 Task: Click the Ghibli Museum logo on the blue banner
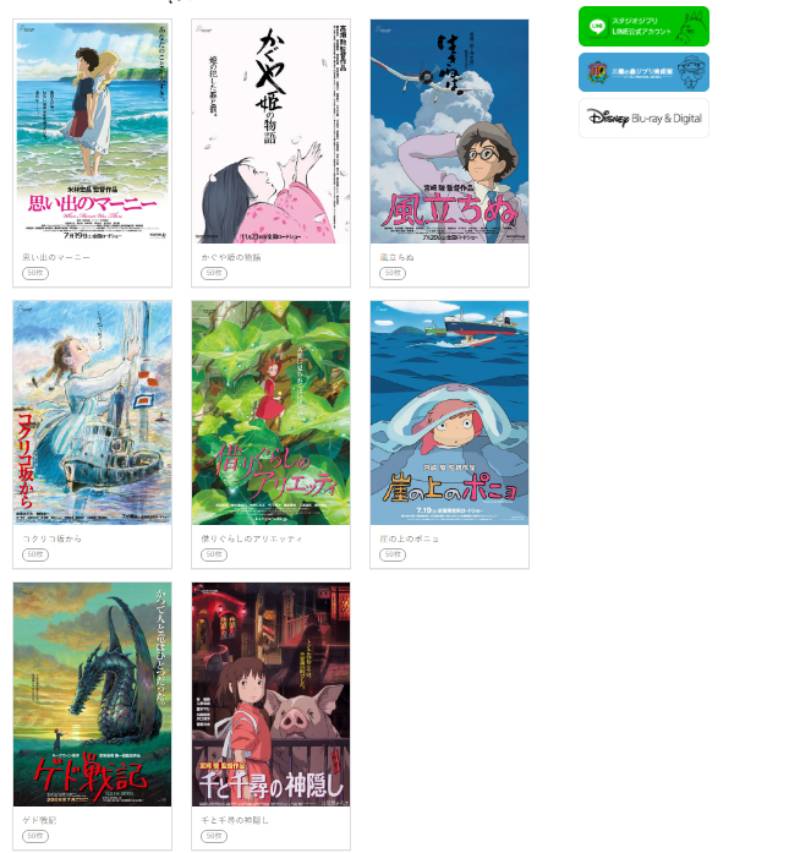tap(597, 71)
